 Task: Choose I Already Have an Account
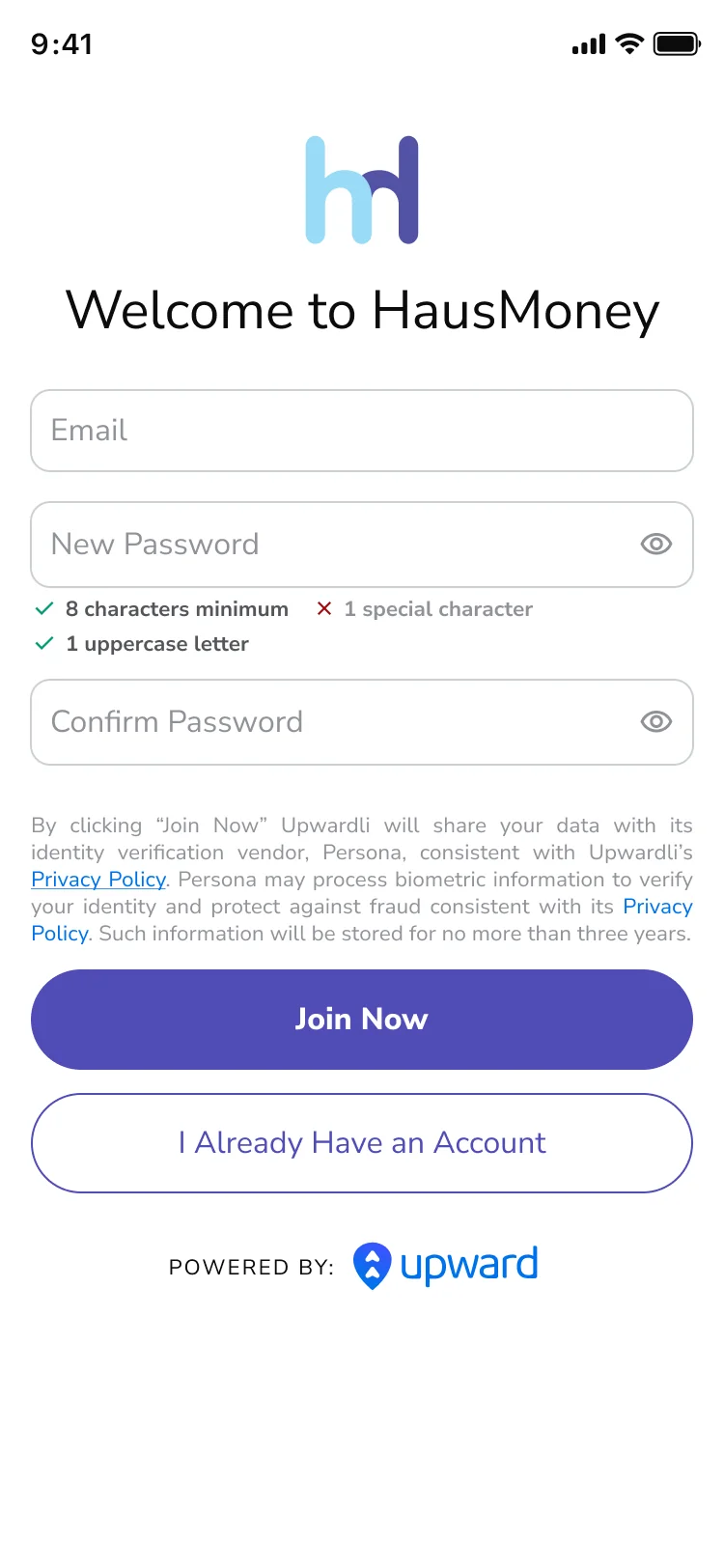click(362, 1143)
